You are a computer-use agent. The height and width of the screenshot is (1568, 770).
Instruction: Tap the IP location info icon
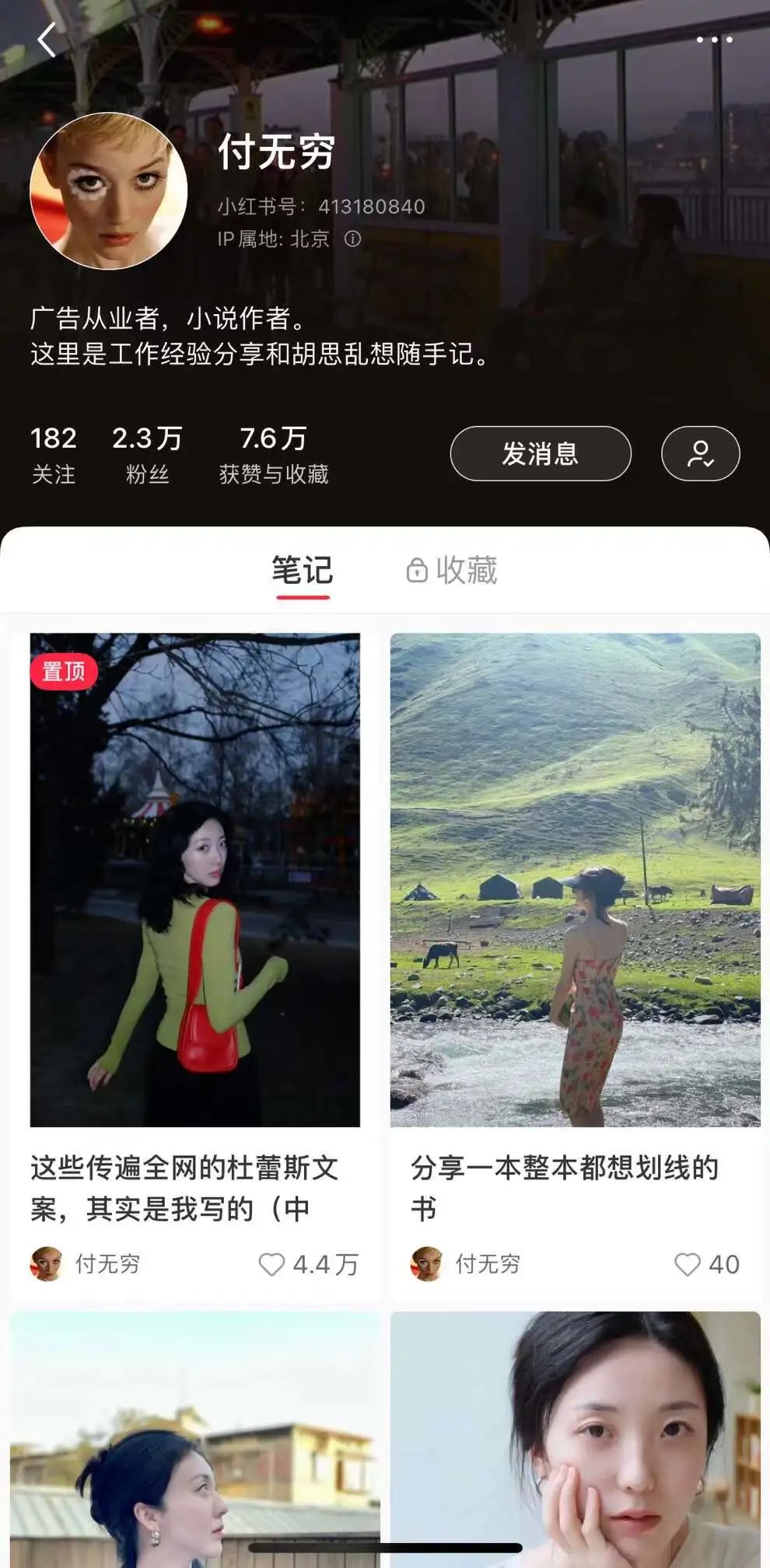coord(354,239)
